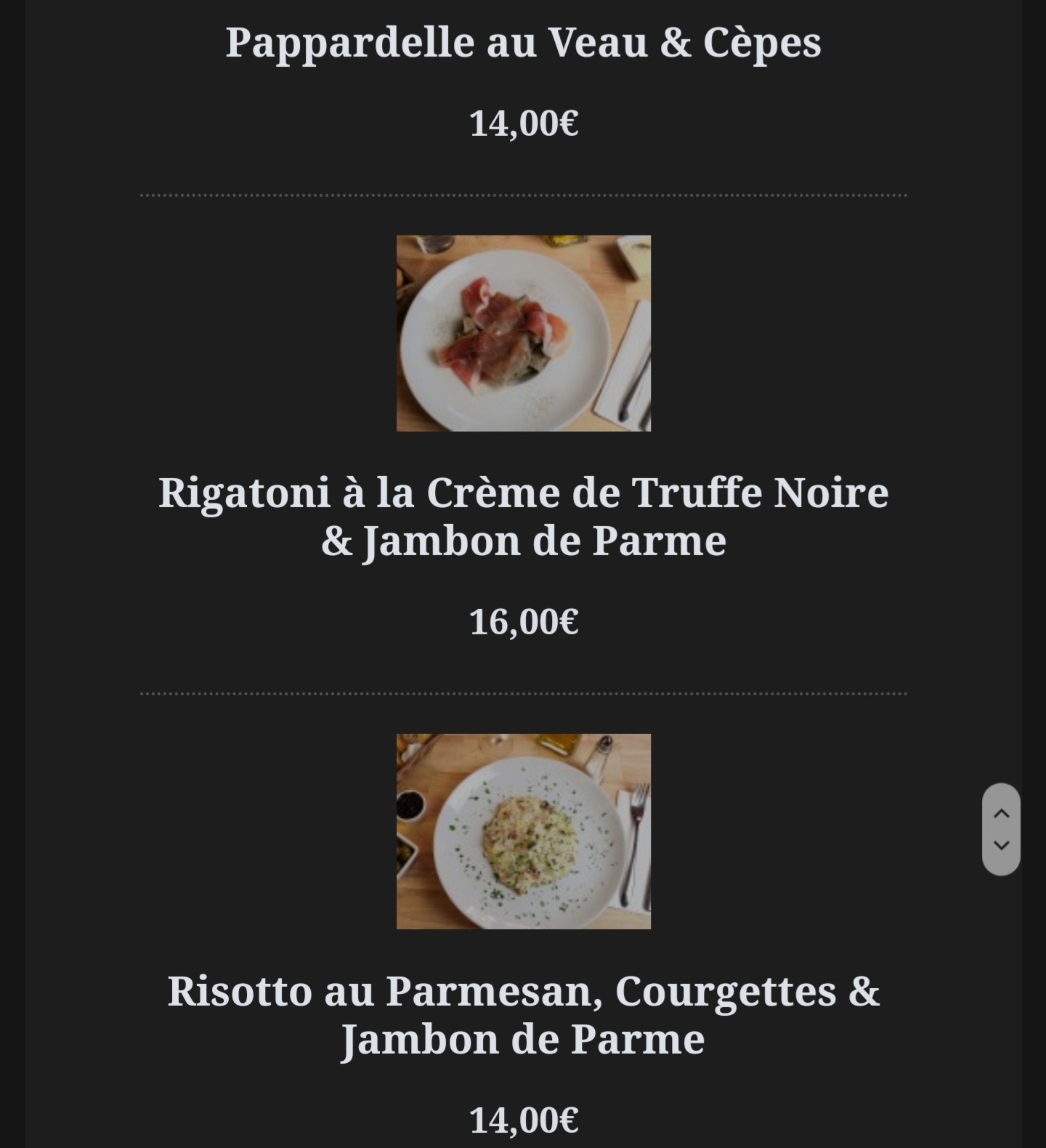Open the Rigatoni truffle dish photo

(523, 333)
